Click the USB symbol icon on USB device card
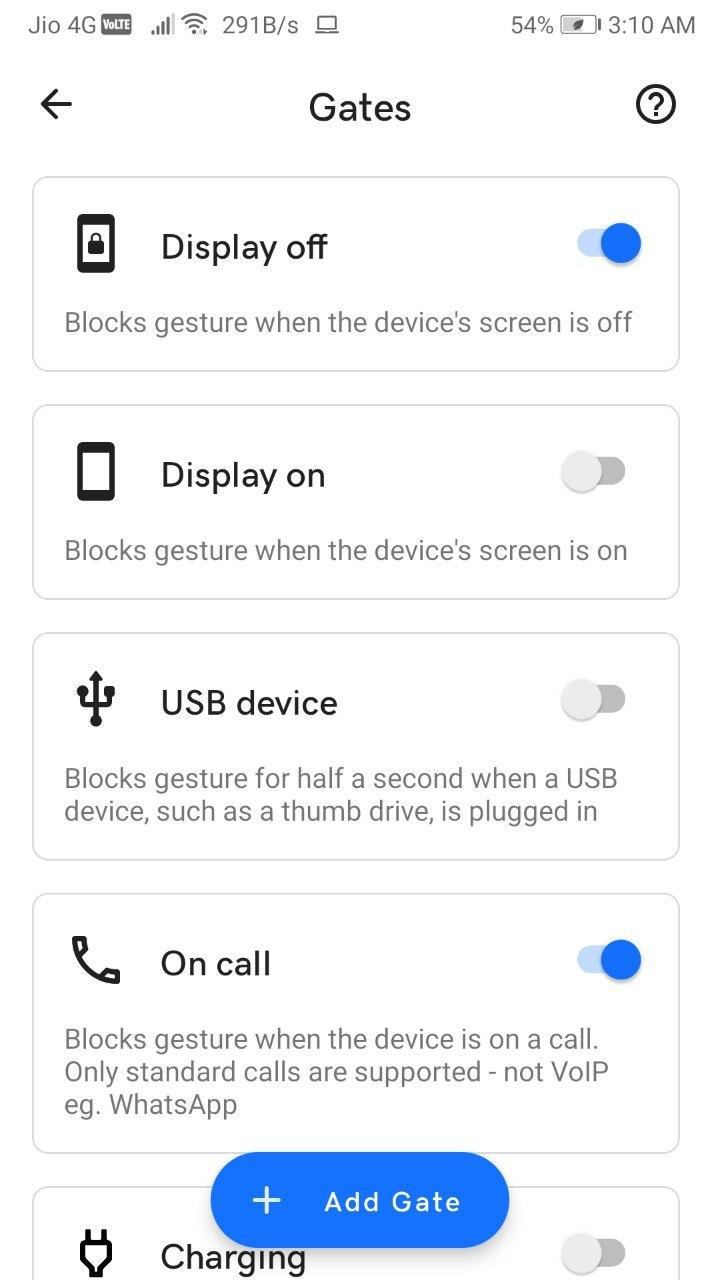 (x=95, y=698)
